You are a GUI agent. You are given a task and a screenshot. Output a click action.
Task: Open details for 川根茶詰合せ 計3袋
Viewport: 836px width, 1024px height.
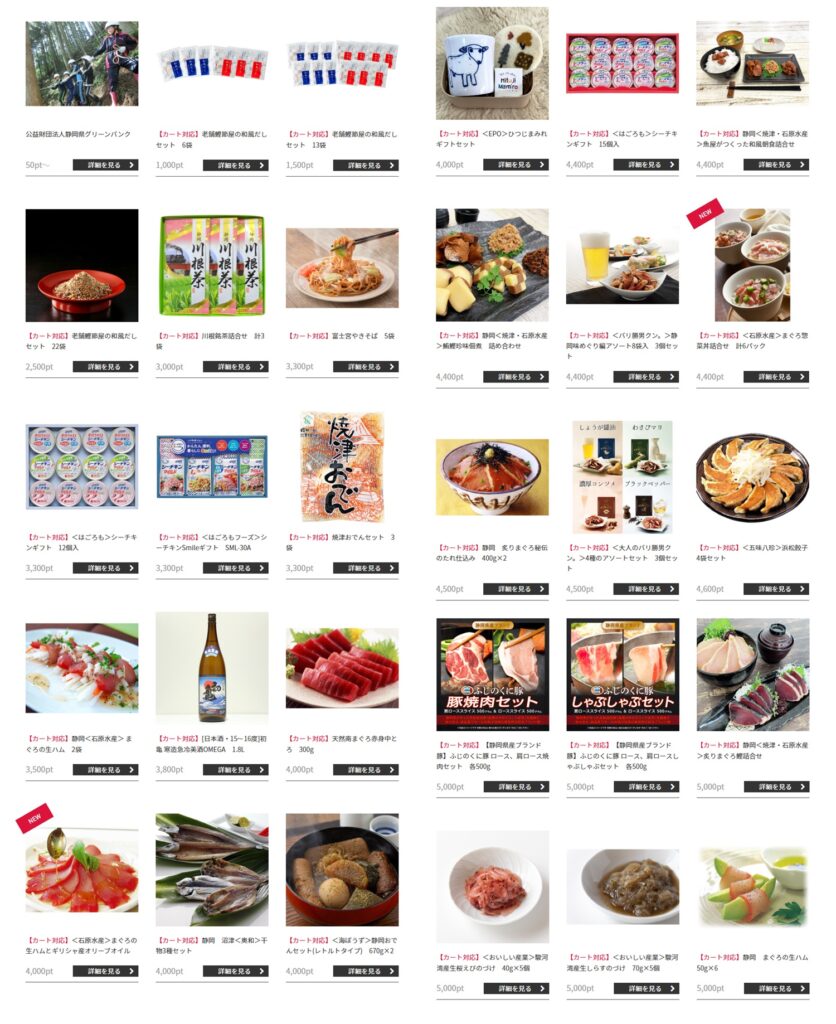[235, 367]
